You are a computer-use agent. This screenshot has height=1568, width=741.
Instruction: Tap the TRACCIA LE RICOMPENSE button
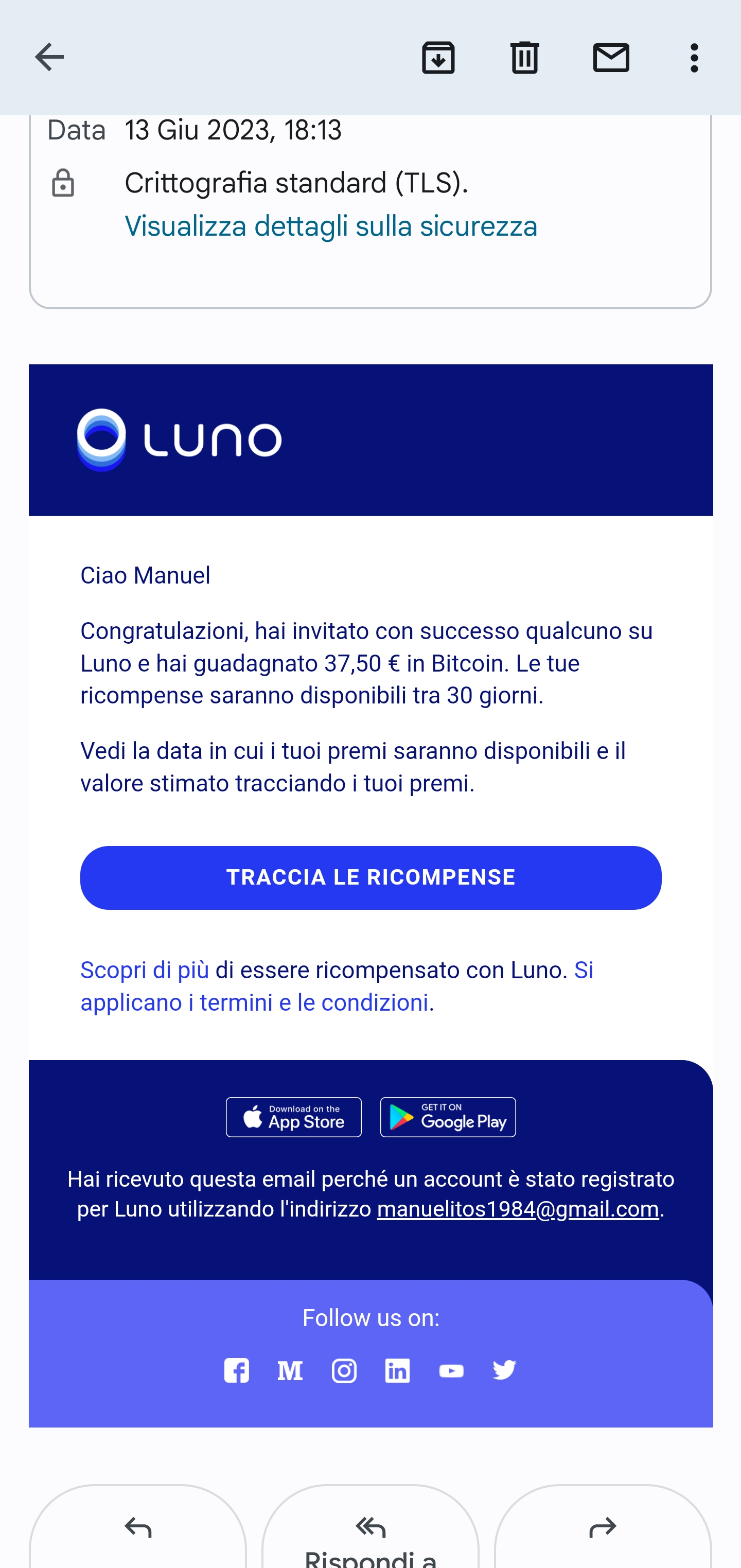click(371, 877)
